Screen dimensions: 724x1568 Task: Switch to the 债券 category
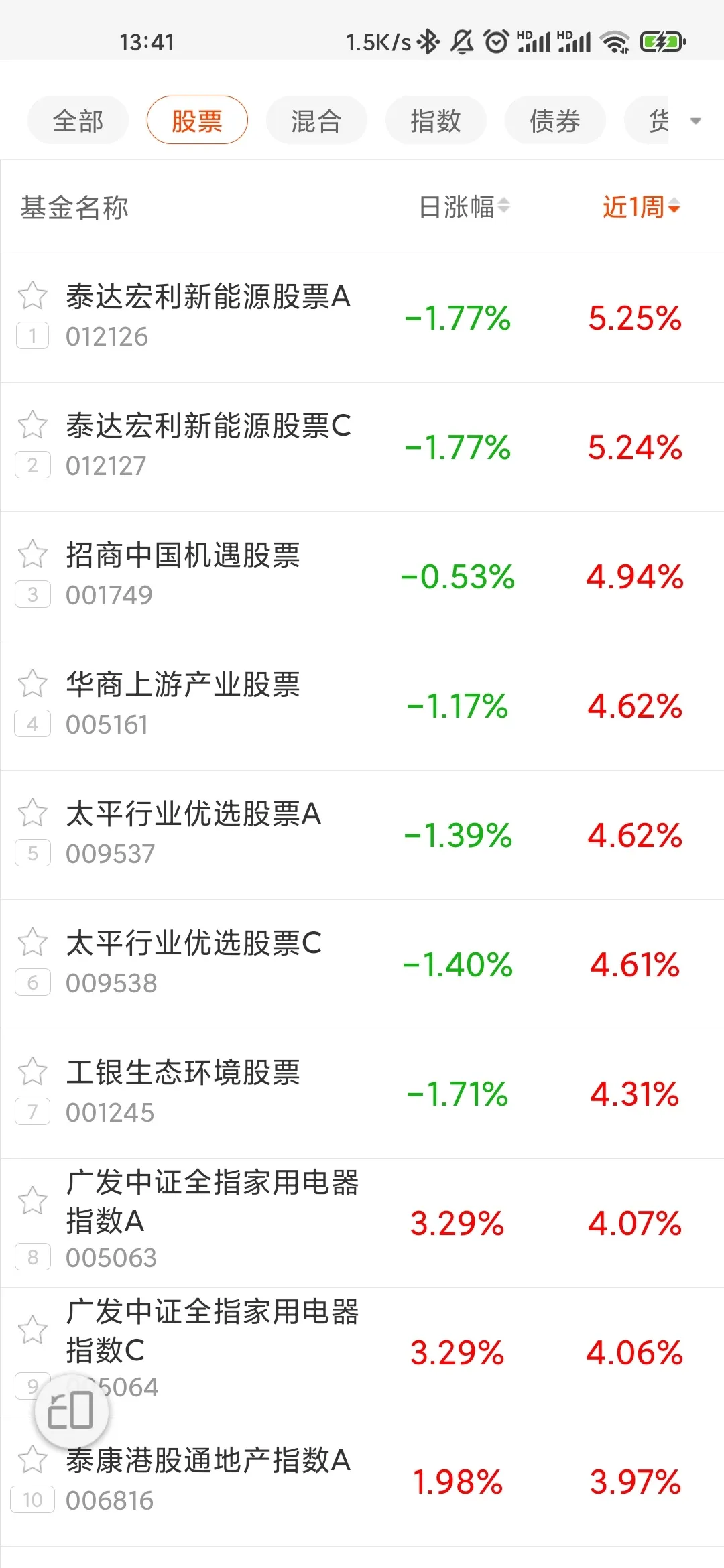point(555,121)
